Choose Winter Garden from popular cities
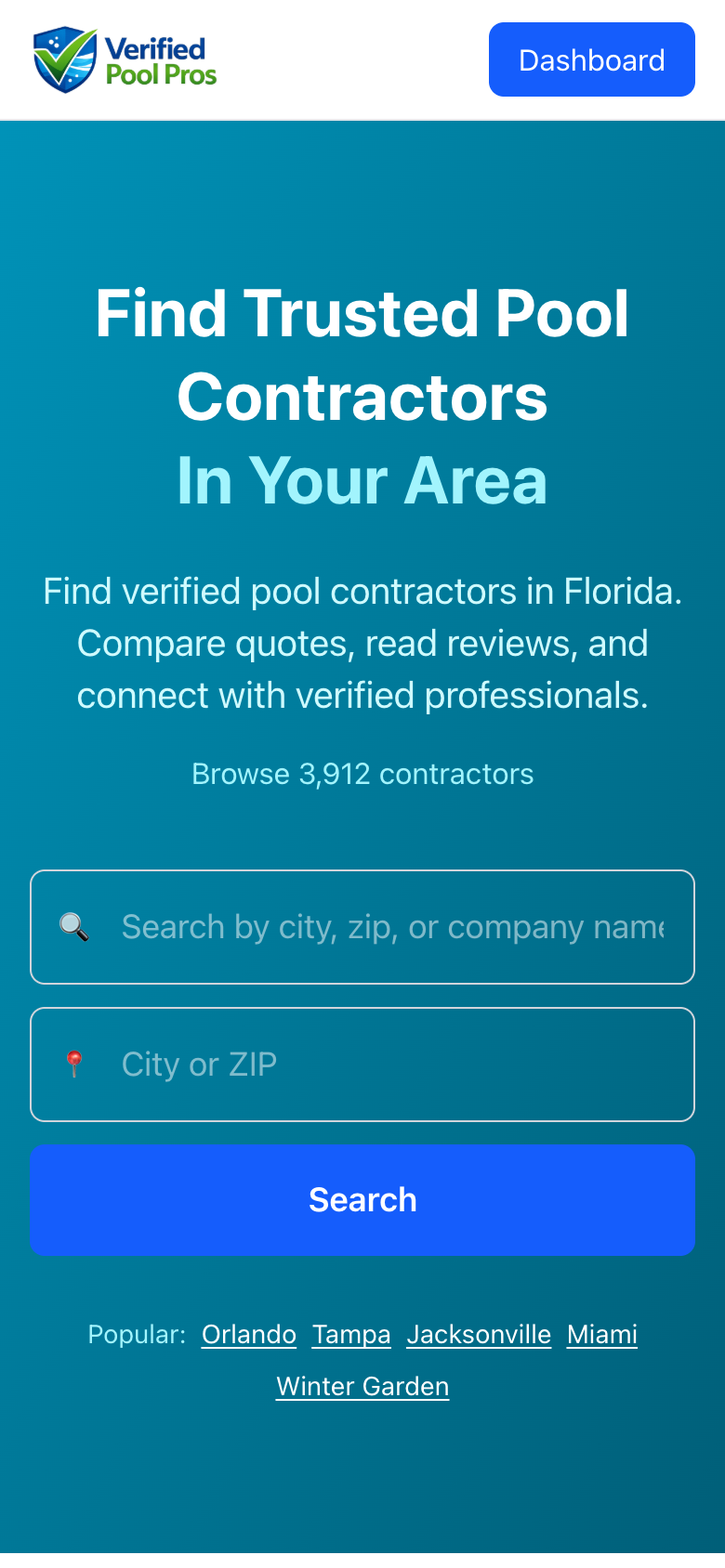Image resolution: width=725 pixels, height=1568 pixels. (362, 1386)
